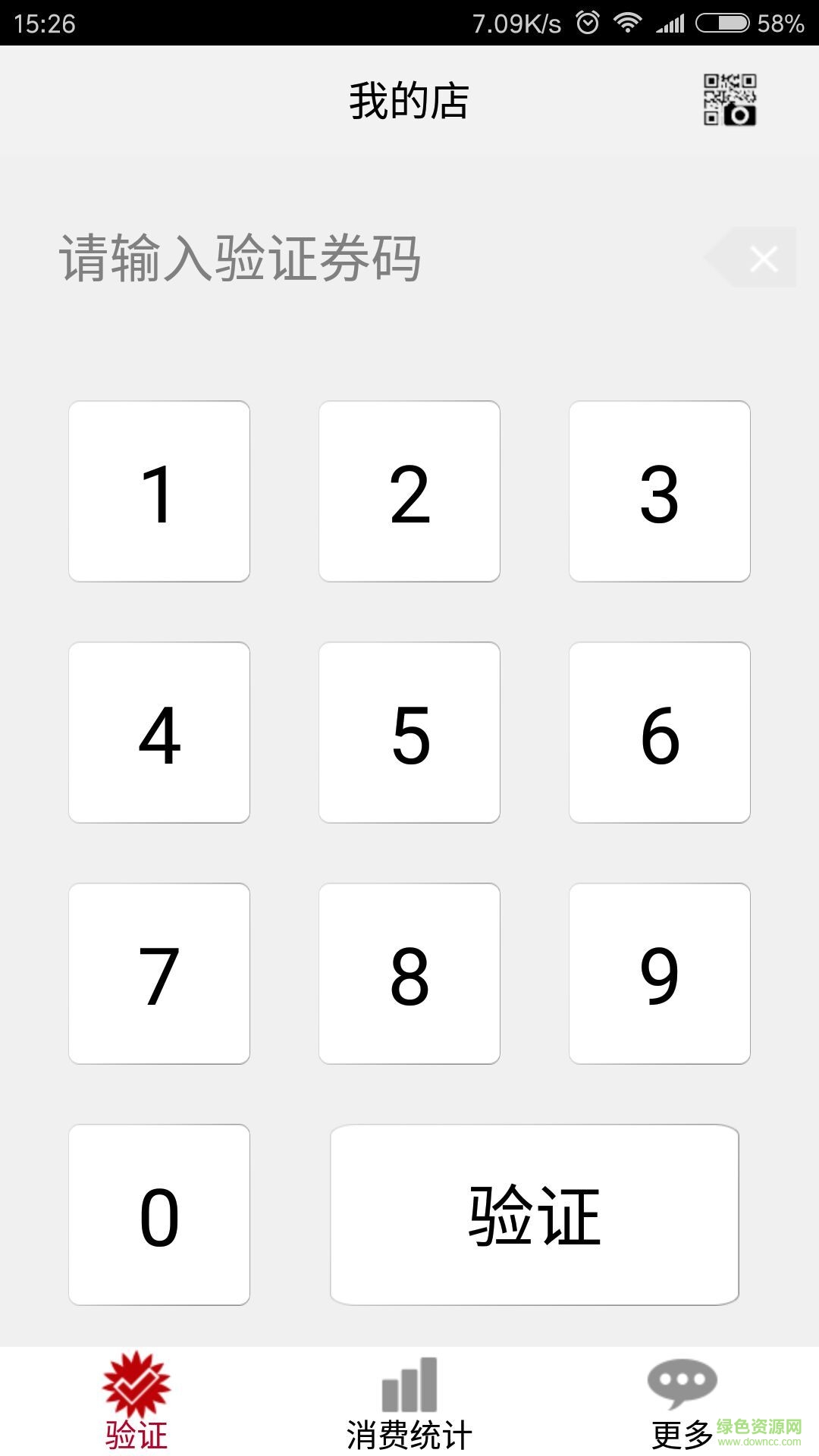Viewport: 819px width, 1456px height.
Task: Enter digit 7 on keypad
Action: tap(159, 974)
